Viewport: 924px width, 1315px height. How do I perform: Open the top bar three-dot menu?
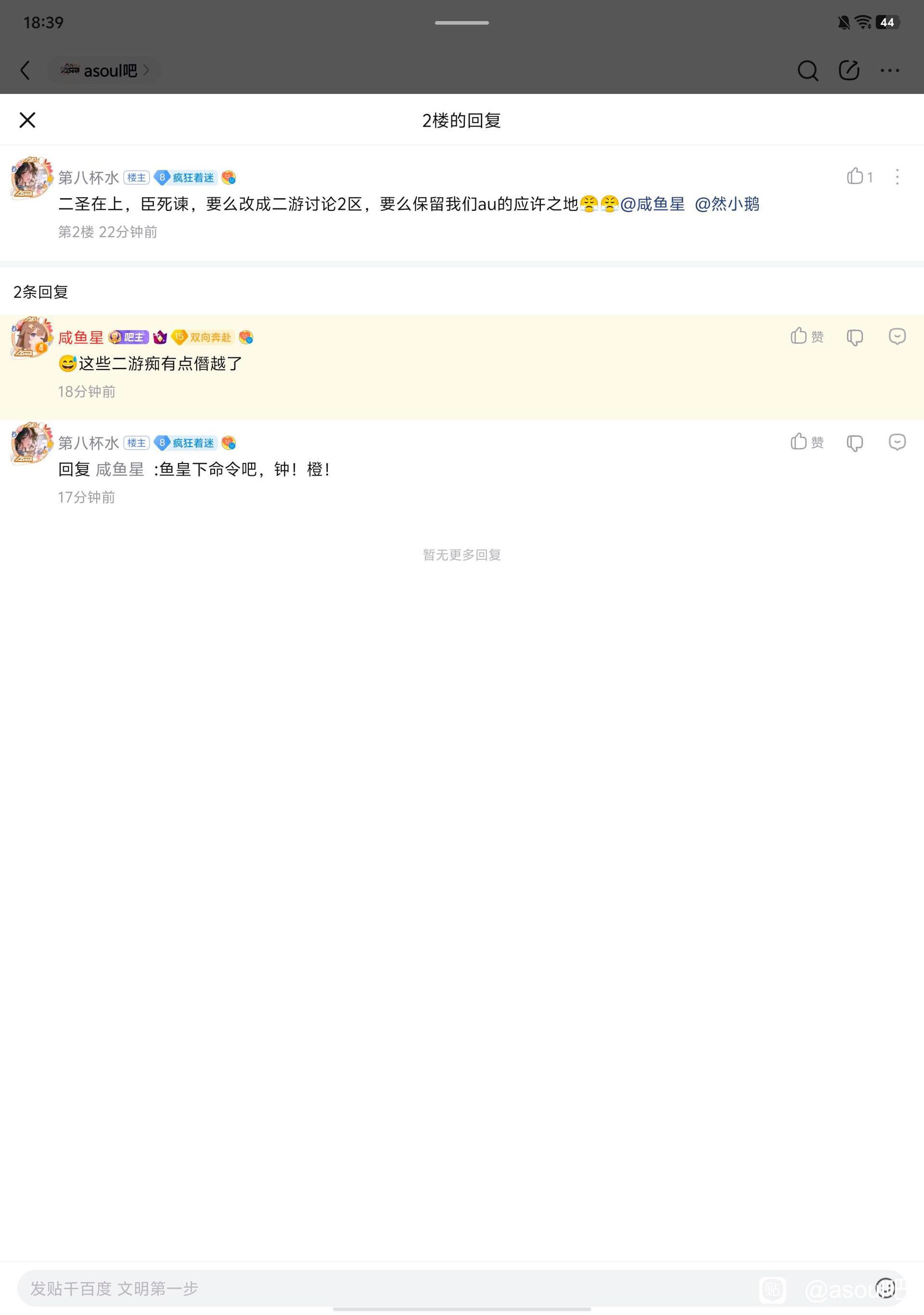889,70
